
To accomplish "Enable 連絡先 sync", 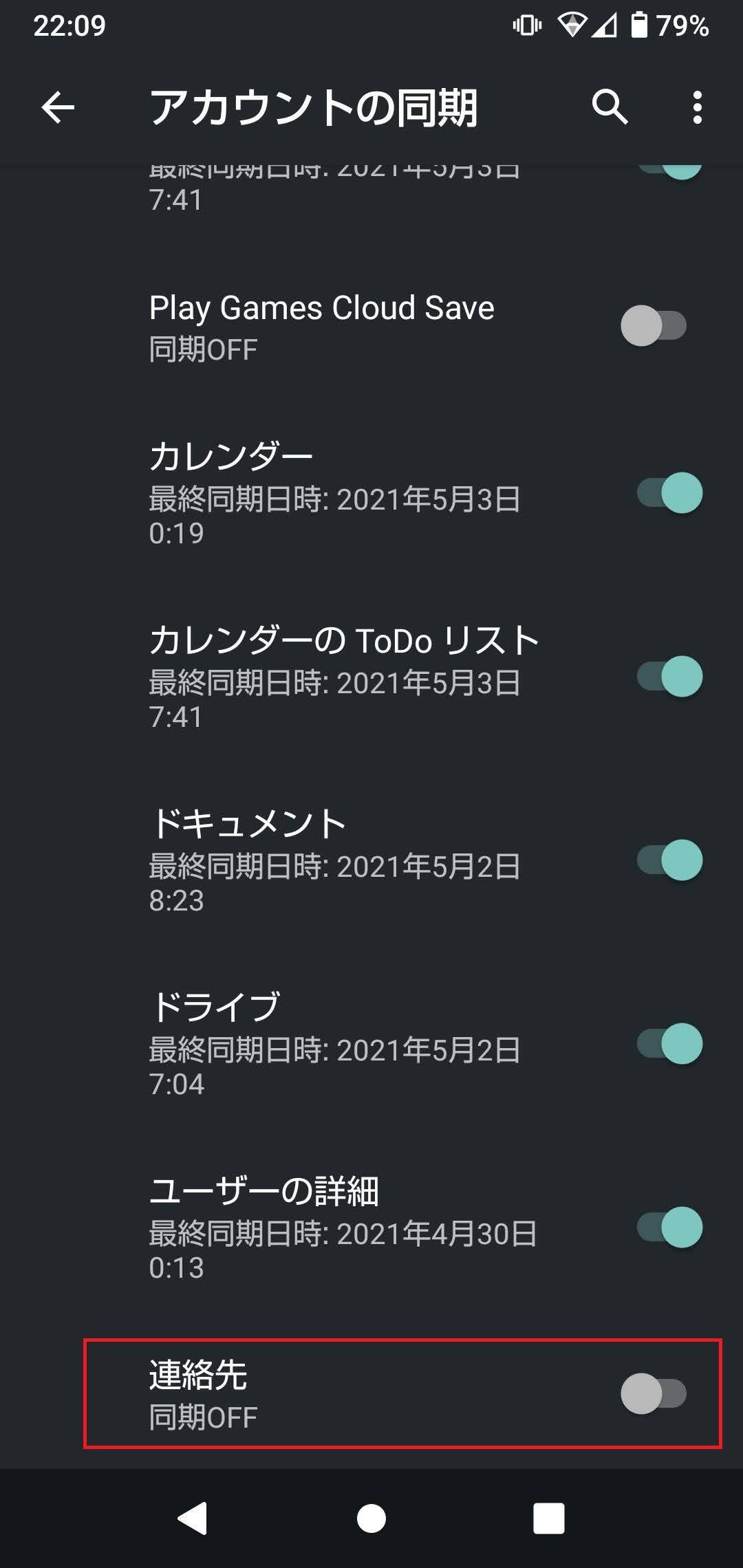I will click(654, 1394).
